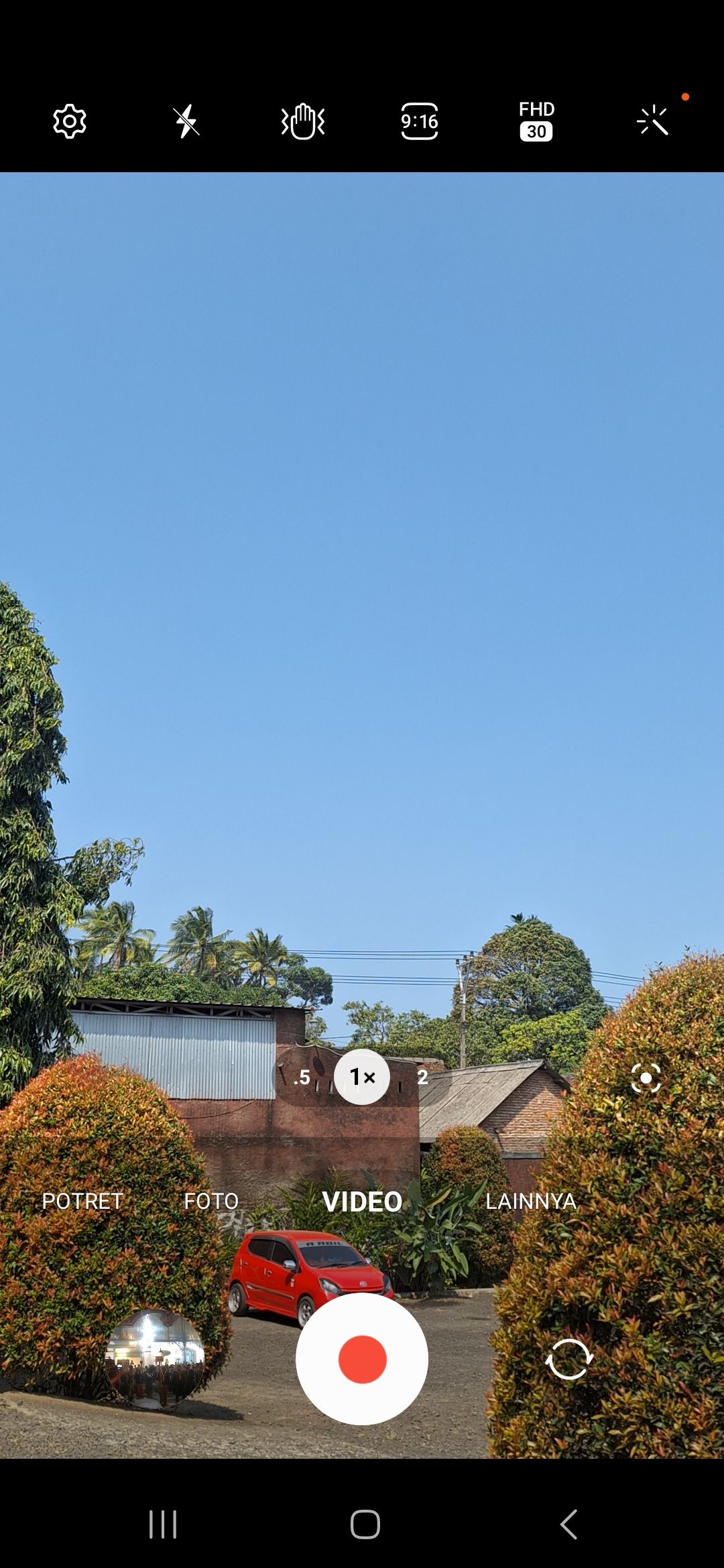
Task: Select 2x zoom level
Action: (x=422, y=1077)
